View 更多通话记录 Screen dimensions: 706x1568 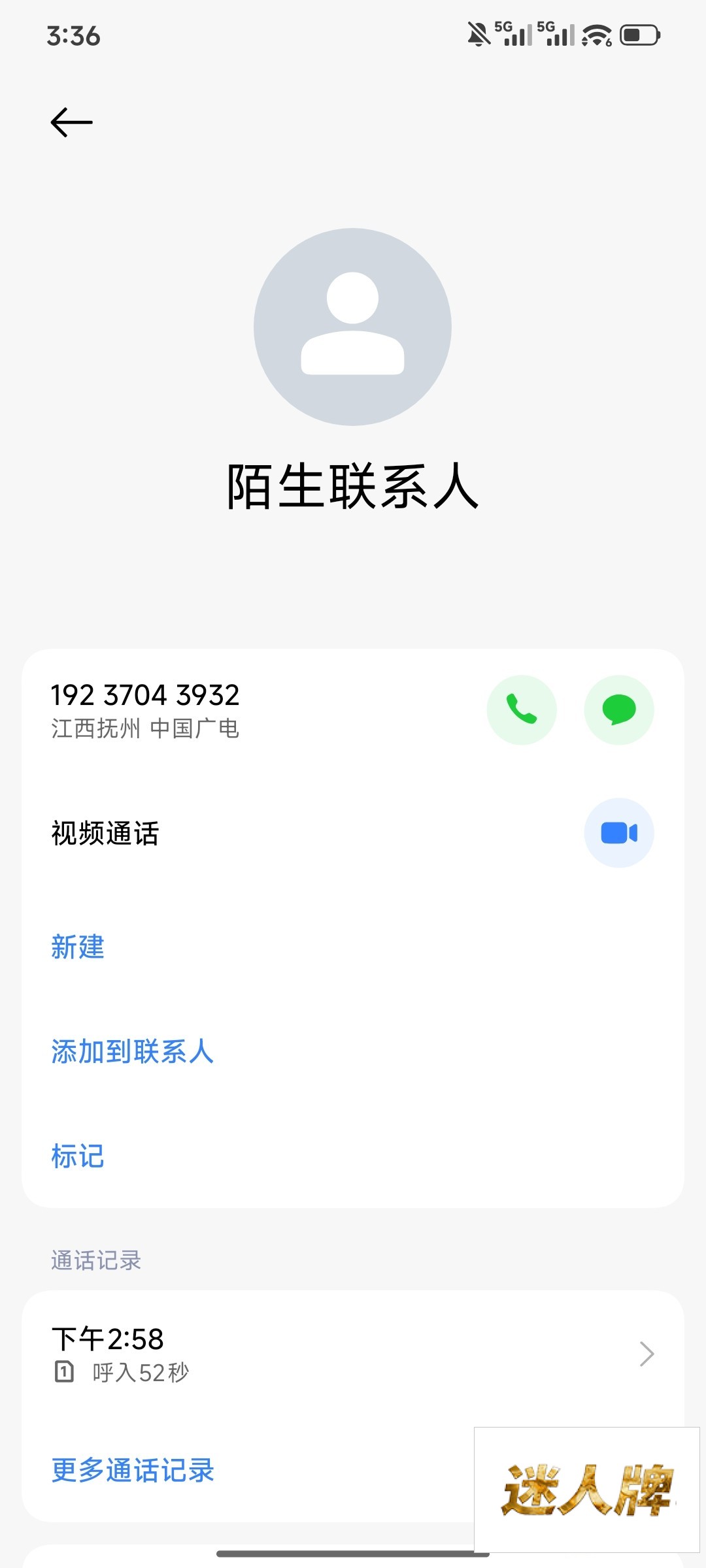(x=133, y=1470)
